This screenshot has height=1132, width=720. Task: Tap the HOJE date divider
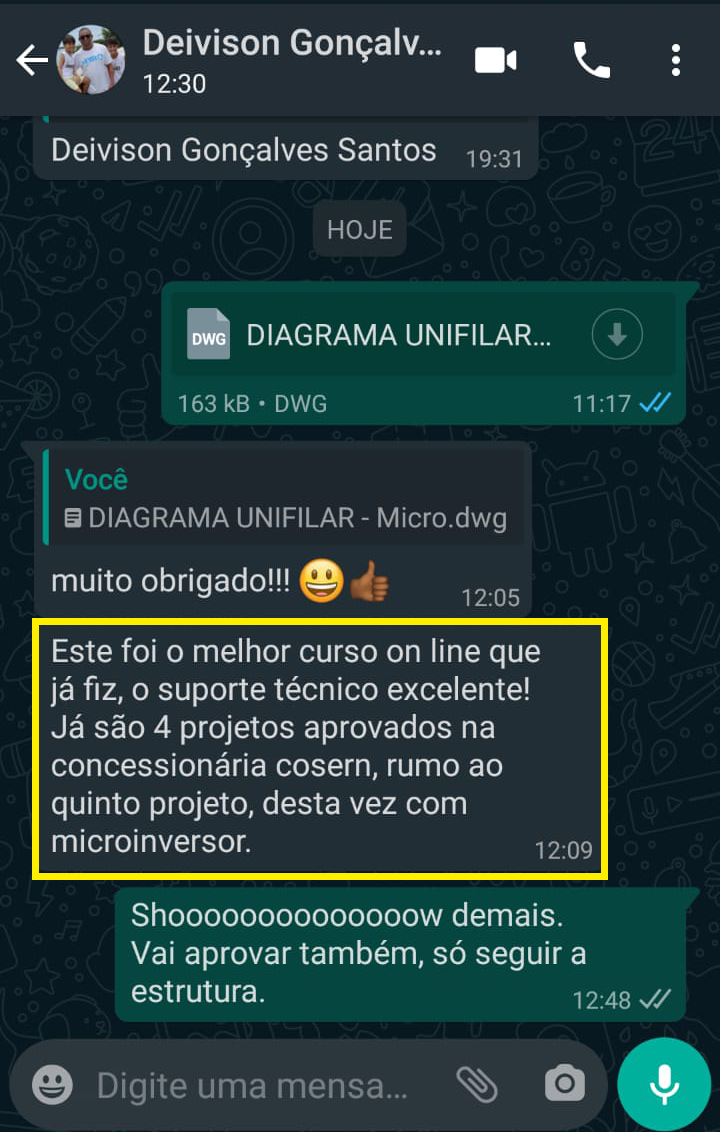coord(359,229)
